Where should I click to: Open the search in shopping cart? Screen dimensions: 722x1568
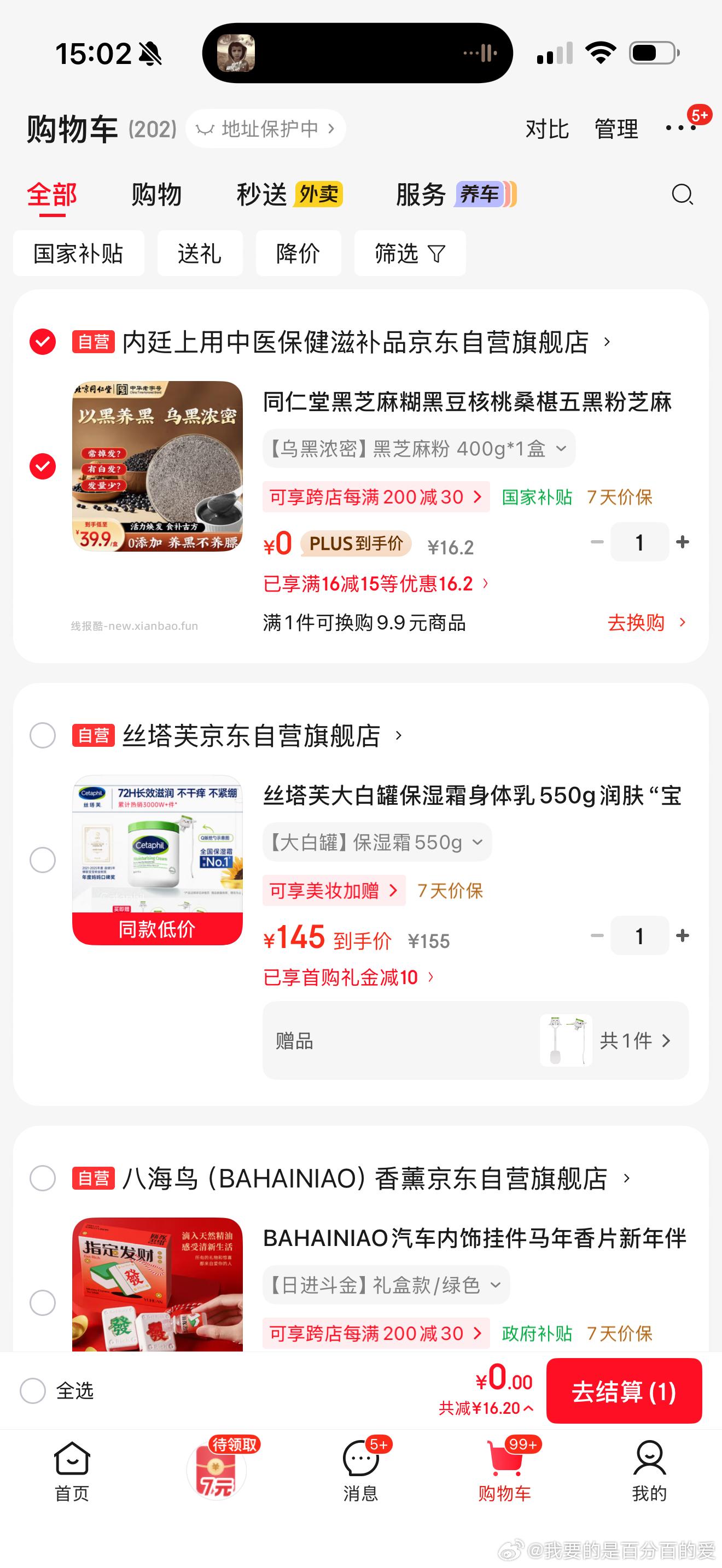[683, 196]
